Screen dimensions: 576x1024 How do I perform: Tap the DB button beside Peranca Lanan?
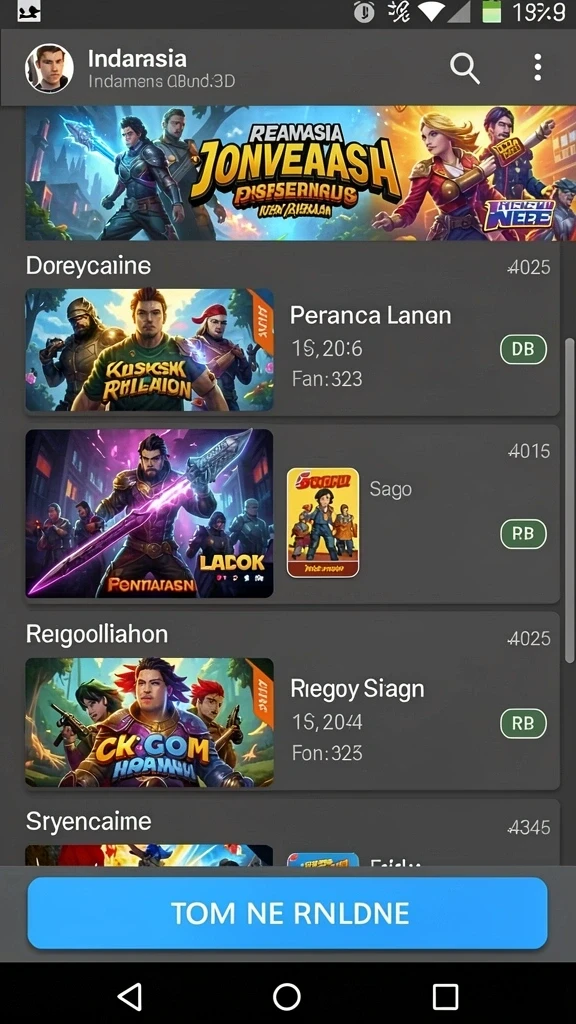pyautogui.click(x=523, y=349)
